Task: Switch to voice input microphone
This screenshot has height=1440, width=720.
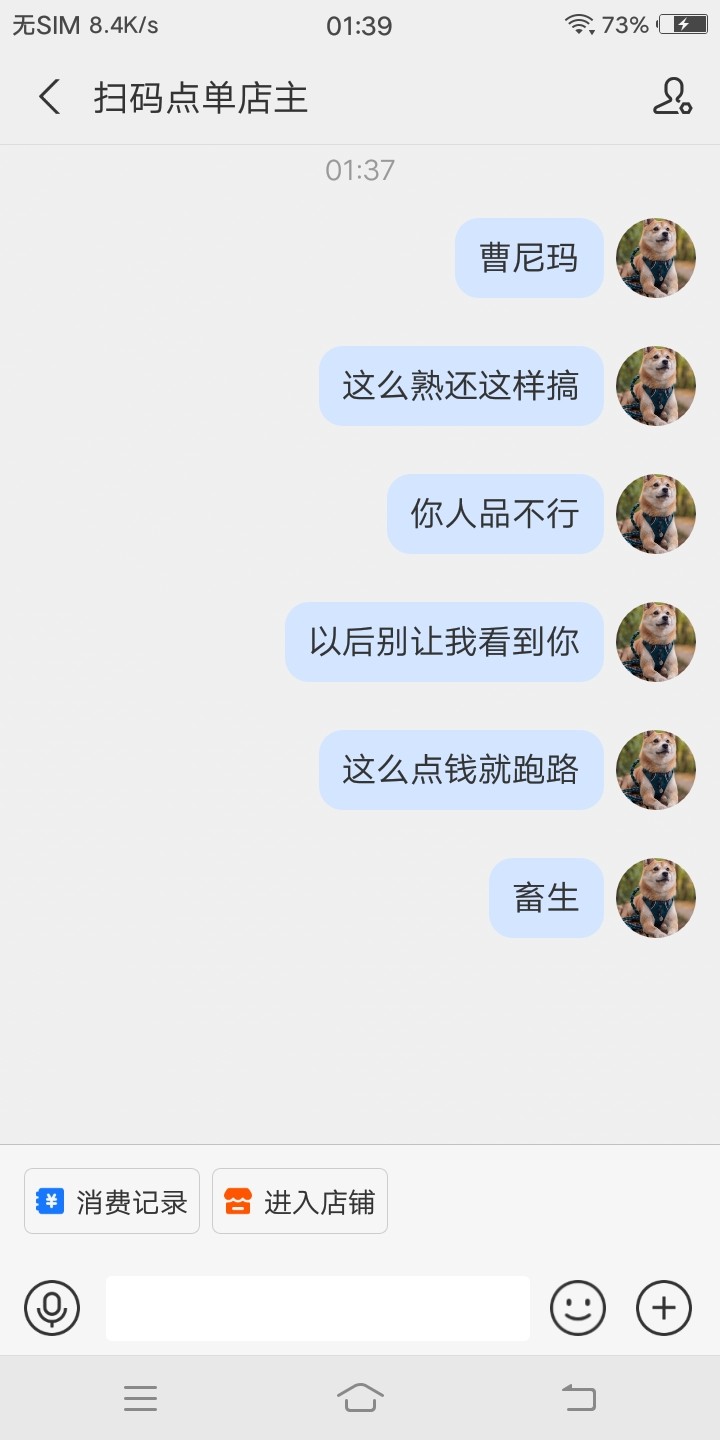Action: [x=52, y=1308]
